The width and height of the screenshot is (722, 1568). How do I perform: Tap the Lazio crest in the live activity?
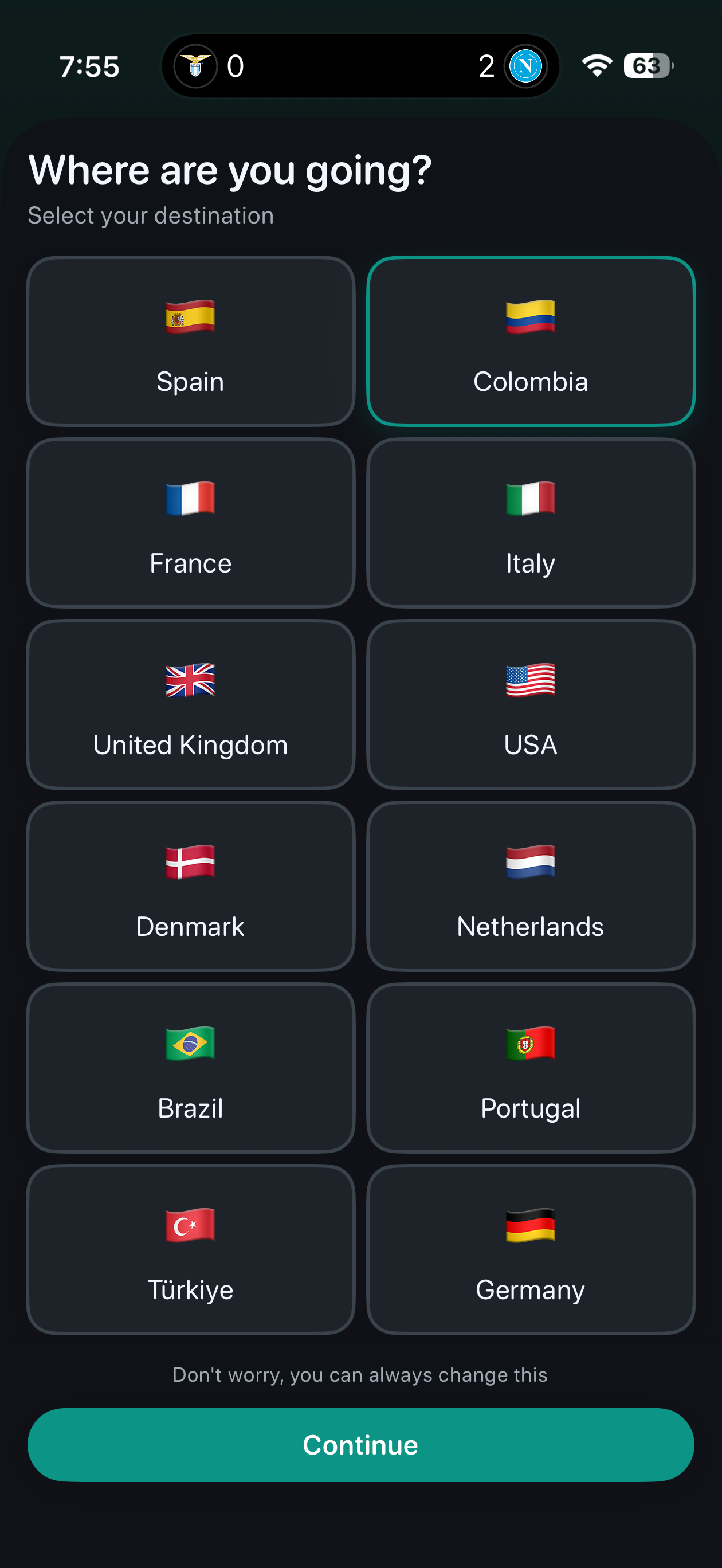tap(195, 66)
